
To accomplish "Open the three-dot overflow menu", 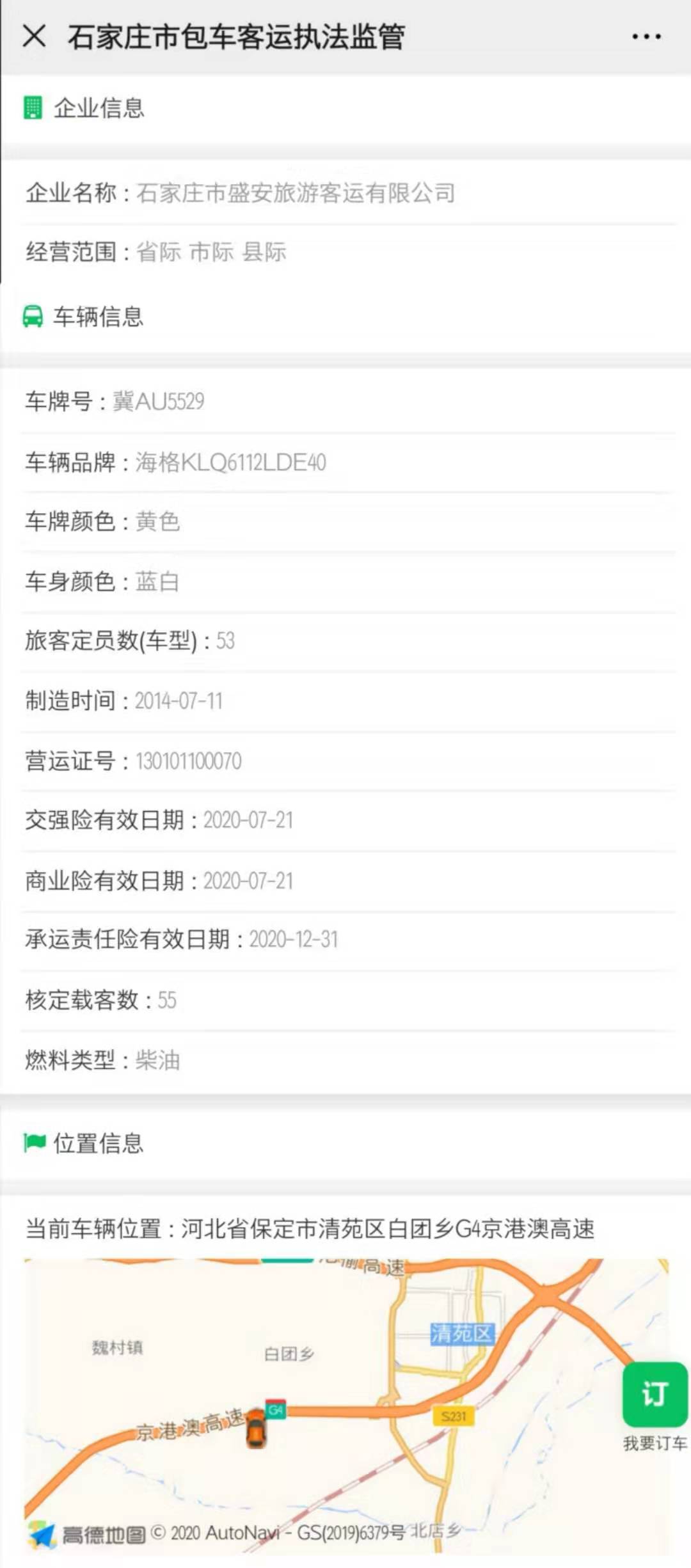I will pyautogui.click(x=646, y=36).
